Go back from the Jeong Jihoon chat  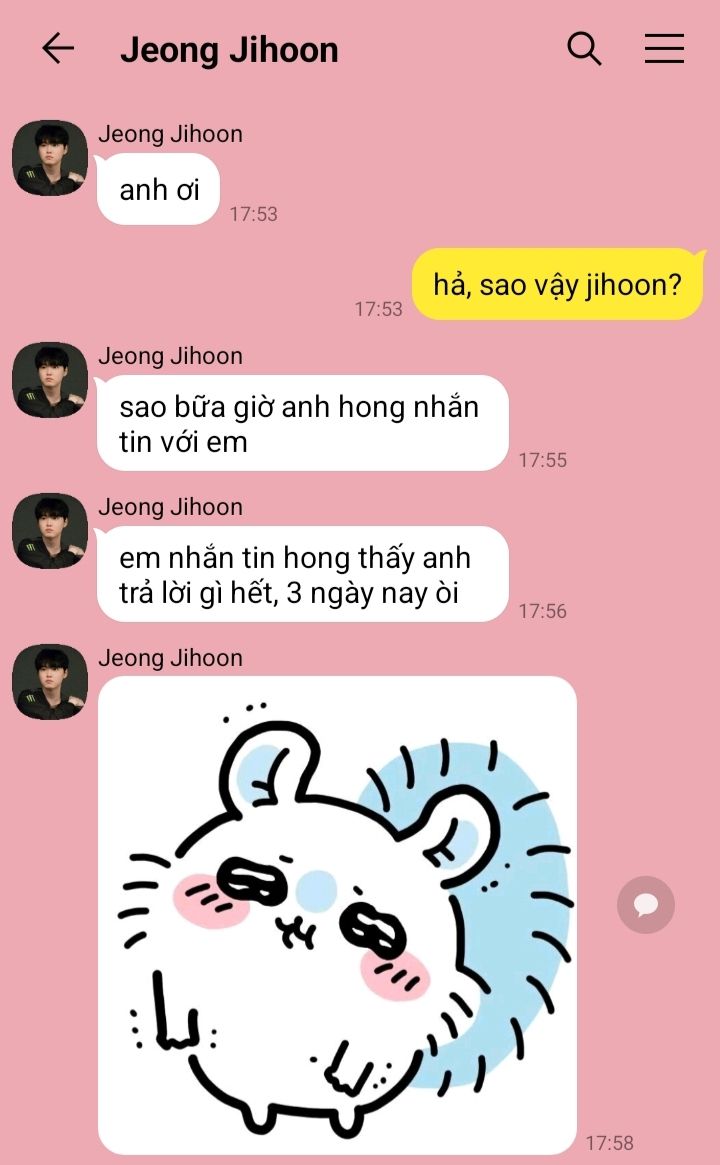click(58, 48)
